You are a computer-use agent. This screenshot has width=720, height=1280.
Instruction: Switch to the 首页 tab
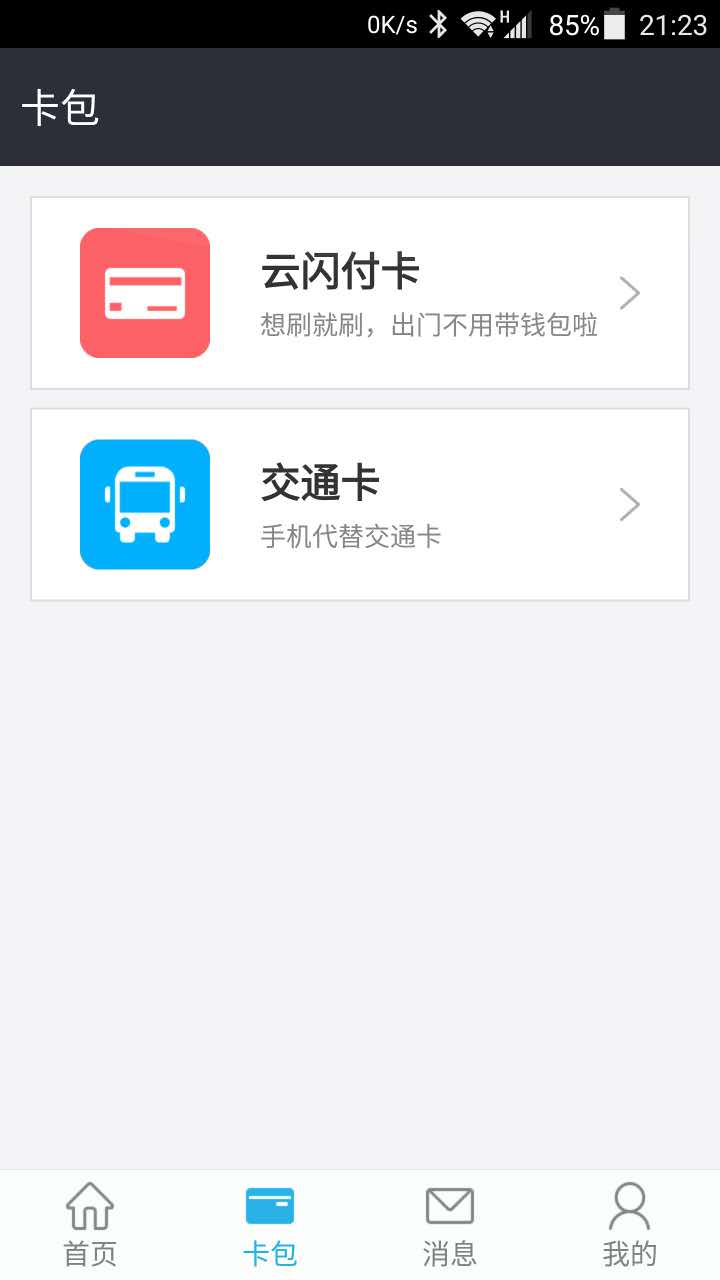pos(89,1222)
